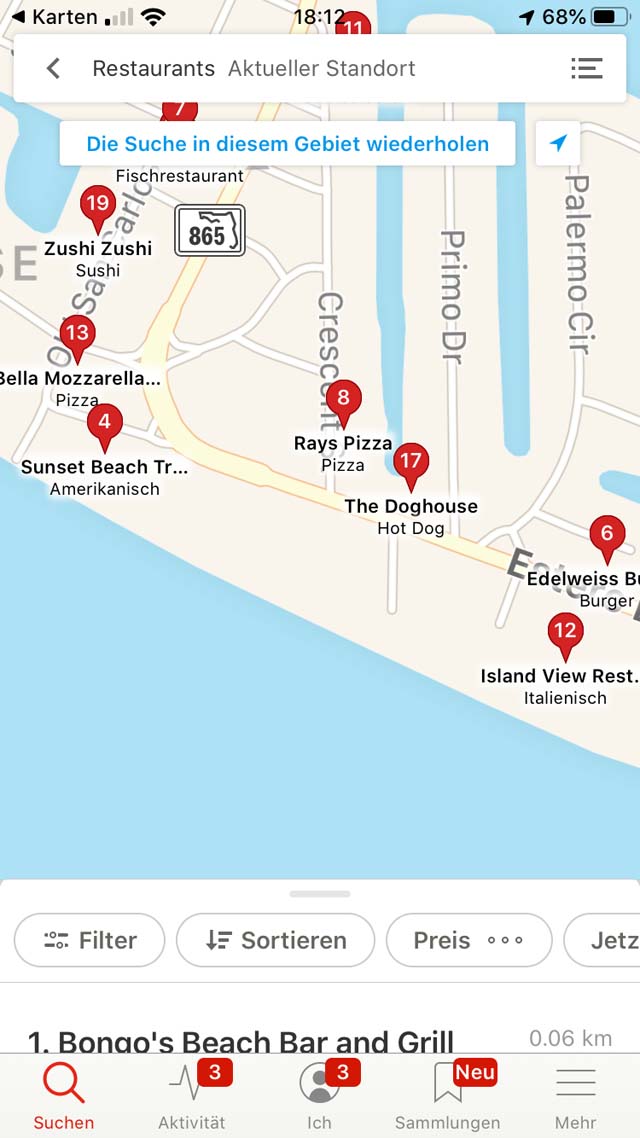640x1138 pixels.
Task: Tap 'Die Suche in diesem Gebiet wiederholen'
Action: click(x=287, y=144)
